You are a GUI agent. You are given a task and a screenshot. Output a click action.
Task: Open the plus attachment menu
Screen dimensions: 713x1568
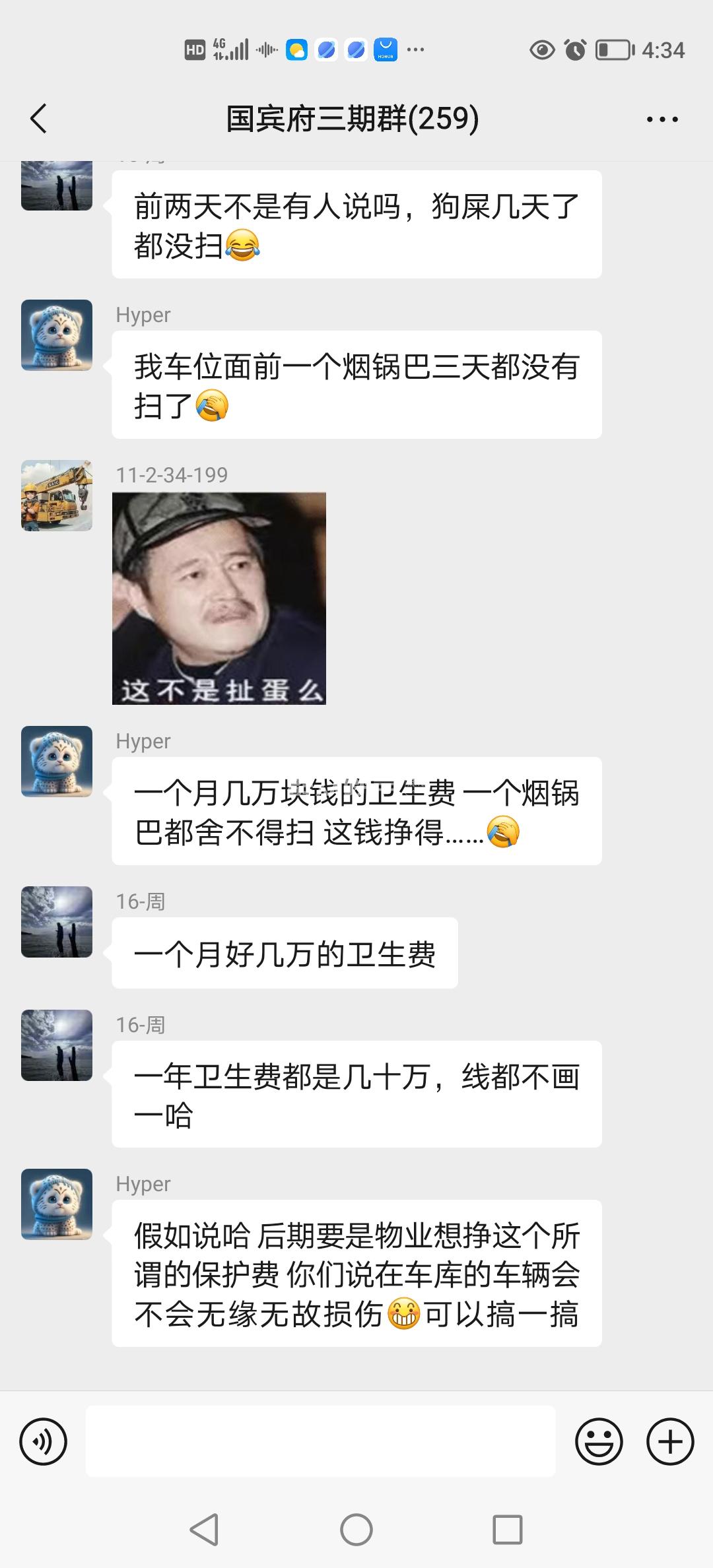(x=670, y=1441)
